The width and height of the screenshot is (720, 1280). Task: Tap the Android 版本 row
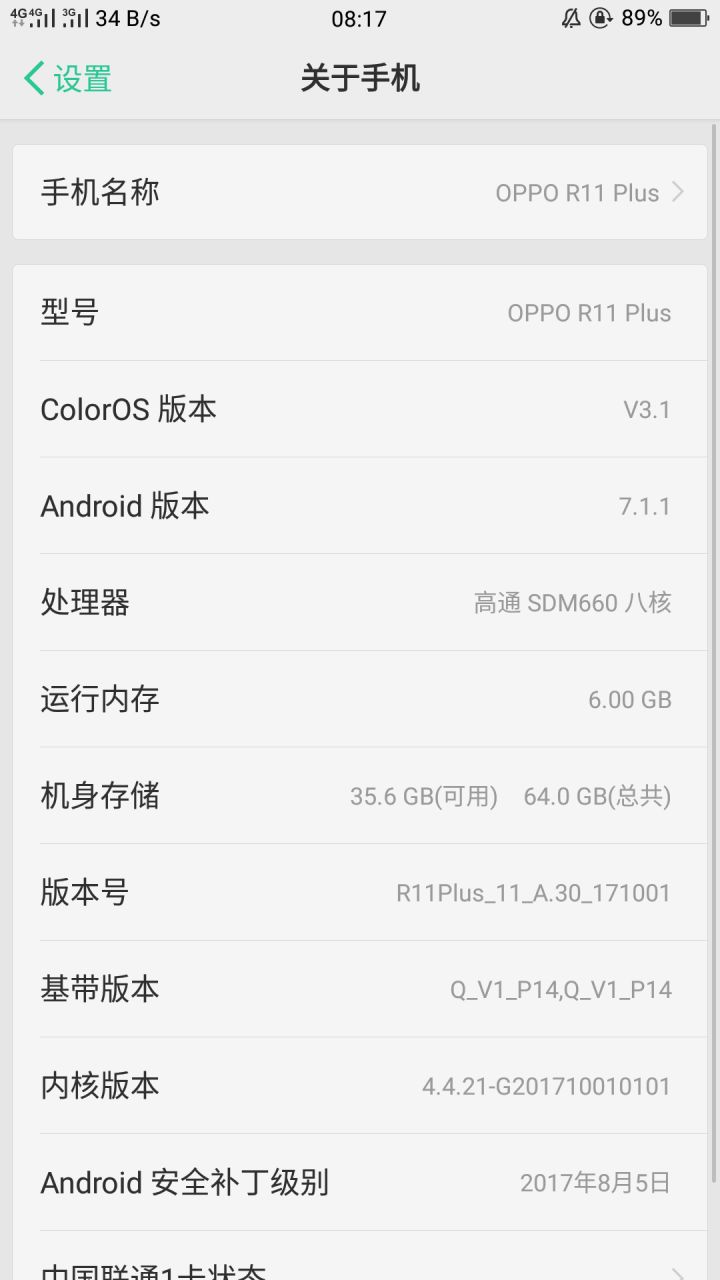coord(360,506)
